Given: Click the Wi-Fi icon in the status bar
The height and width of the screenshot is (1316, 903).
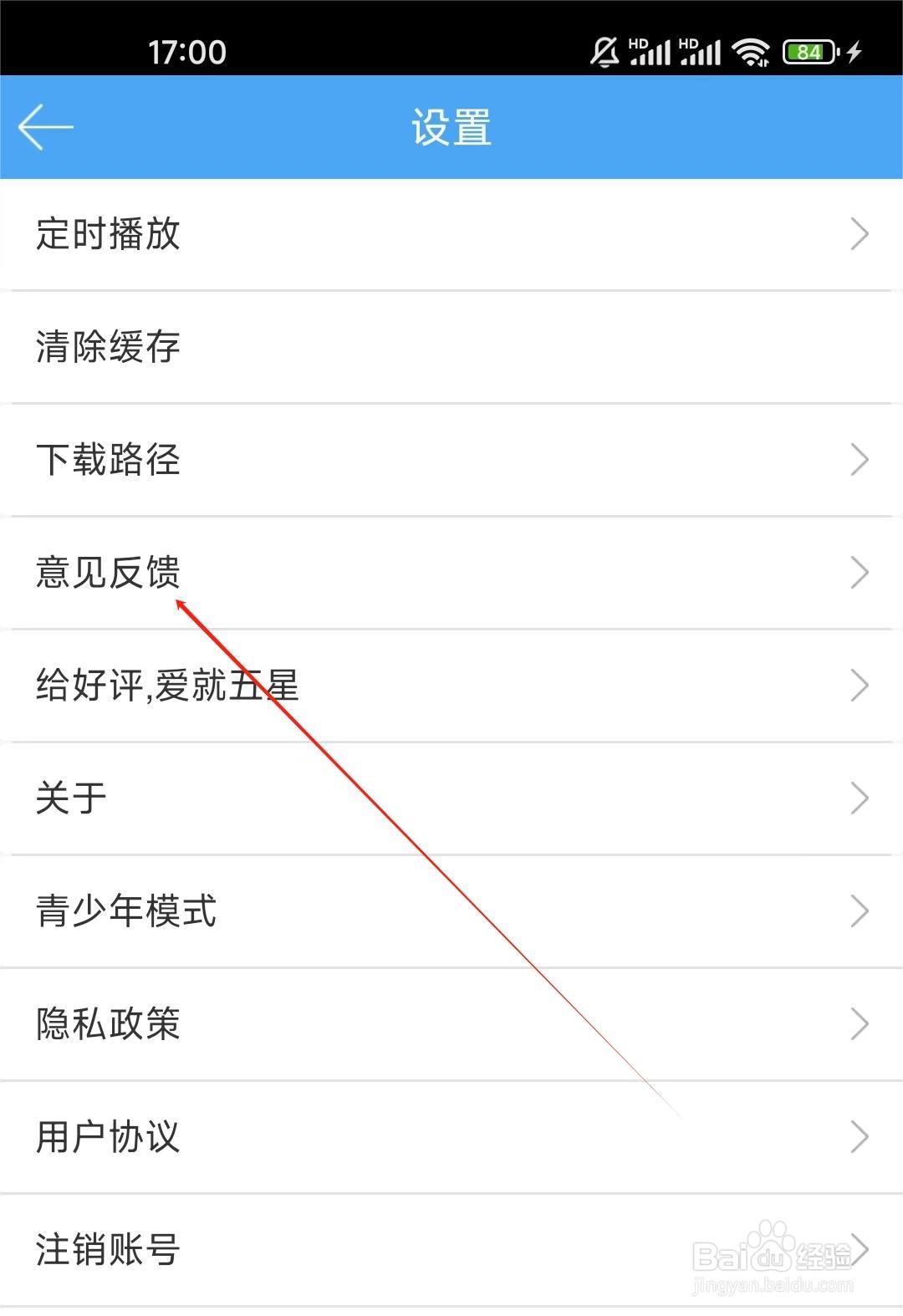Looking at the screenshot, I should click(x=750, y=52).
